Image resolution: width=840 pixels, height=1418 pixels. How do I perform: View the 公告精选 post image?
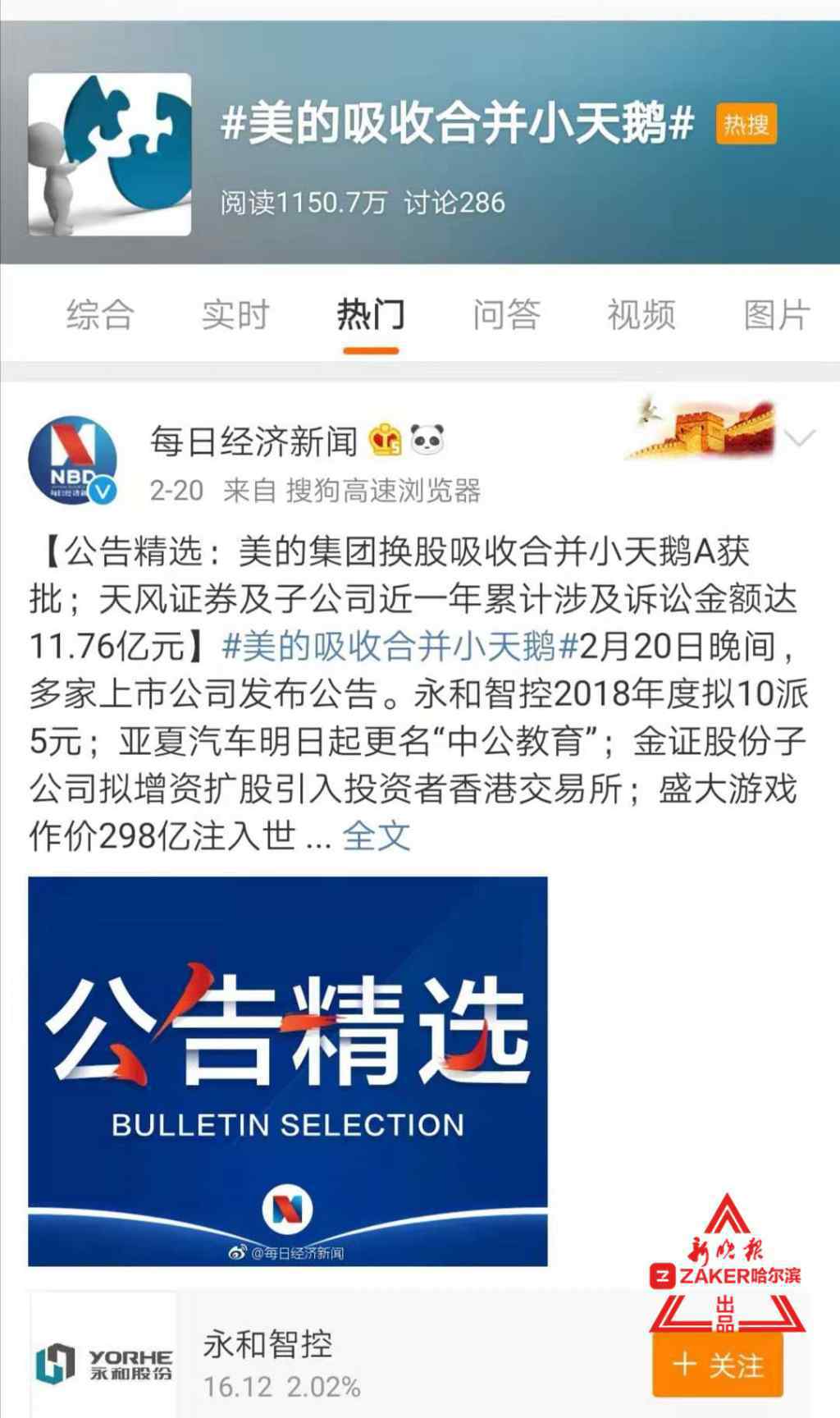(288, 1071)
